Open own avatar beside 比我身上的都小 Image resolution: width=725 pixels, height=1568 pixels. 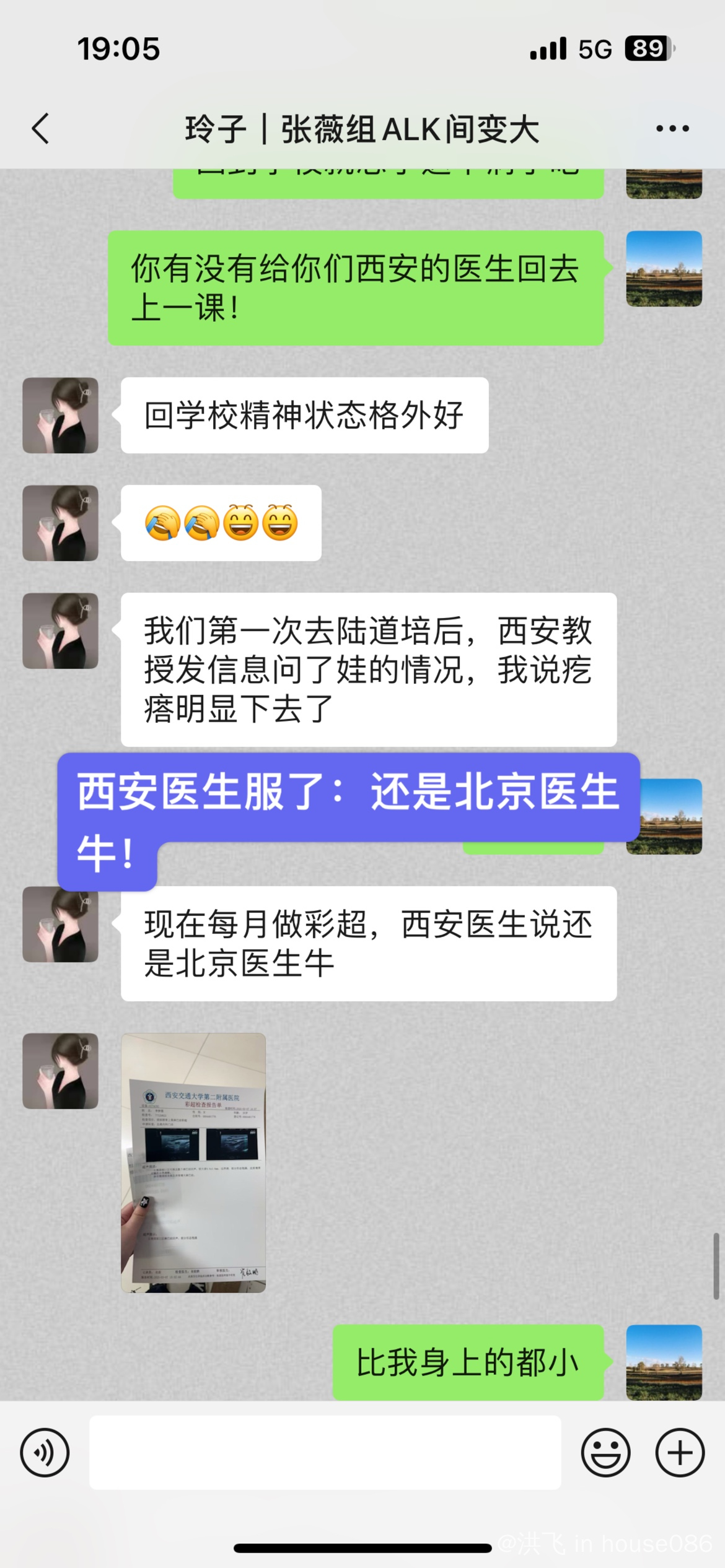pos(664,1362)
